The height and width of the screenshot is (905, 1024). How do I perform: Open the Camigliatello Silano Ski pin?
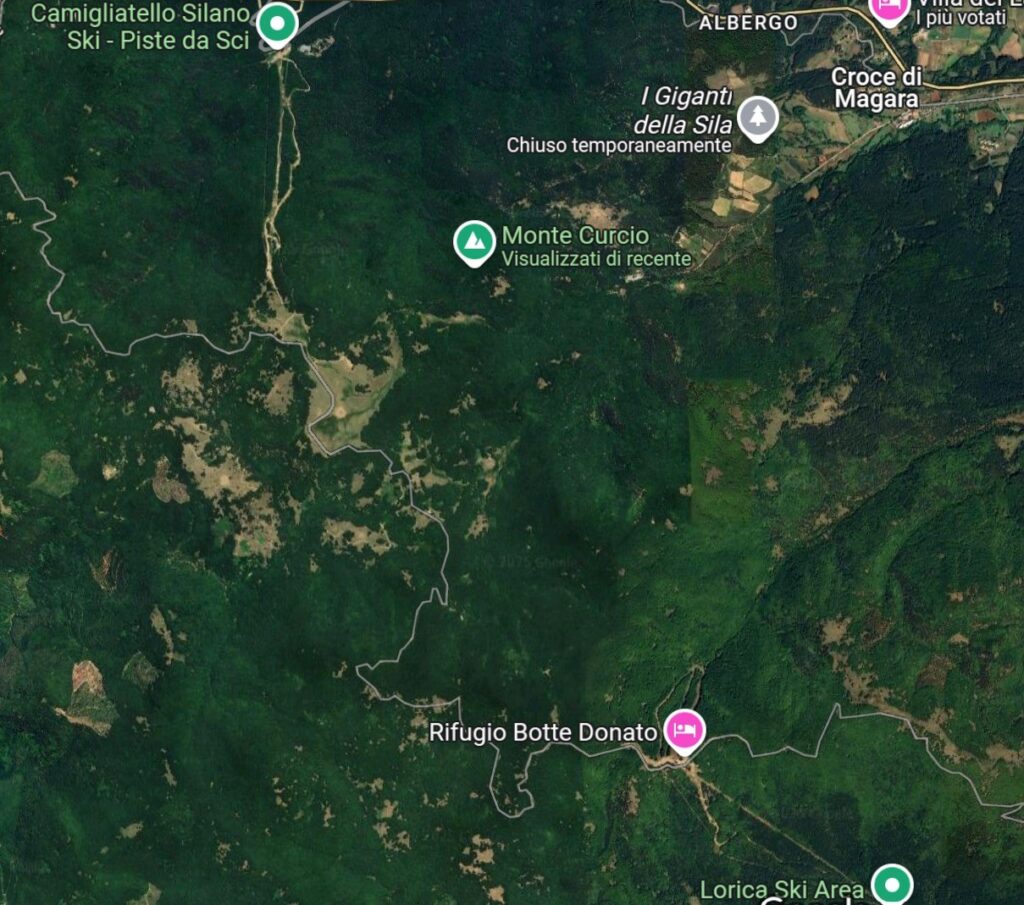point(278,22)
